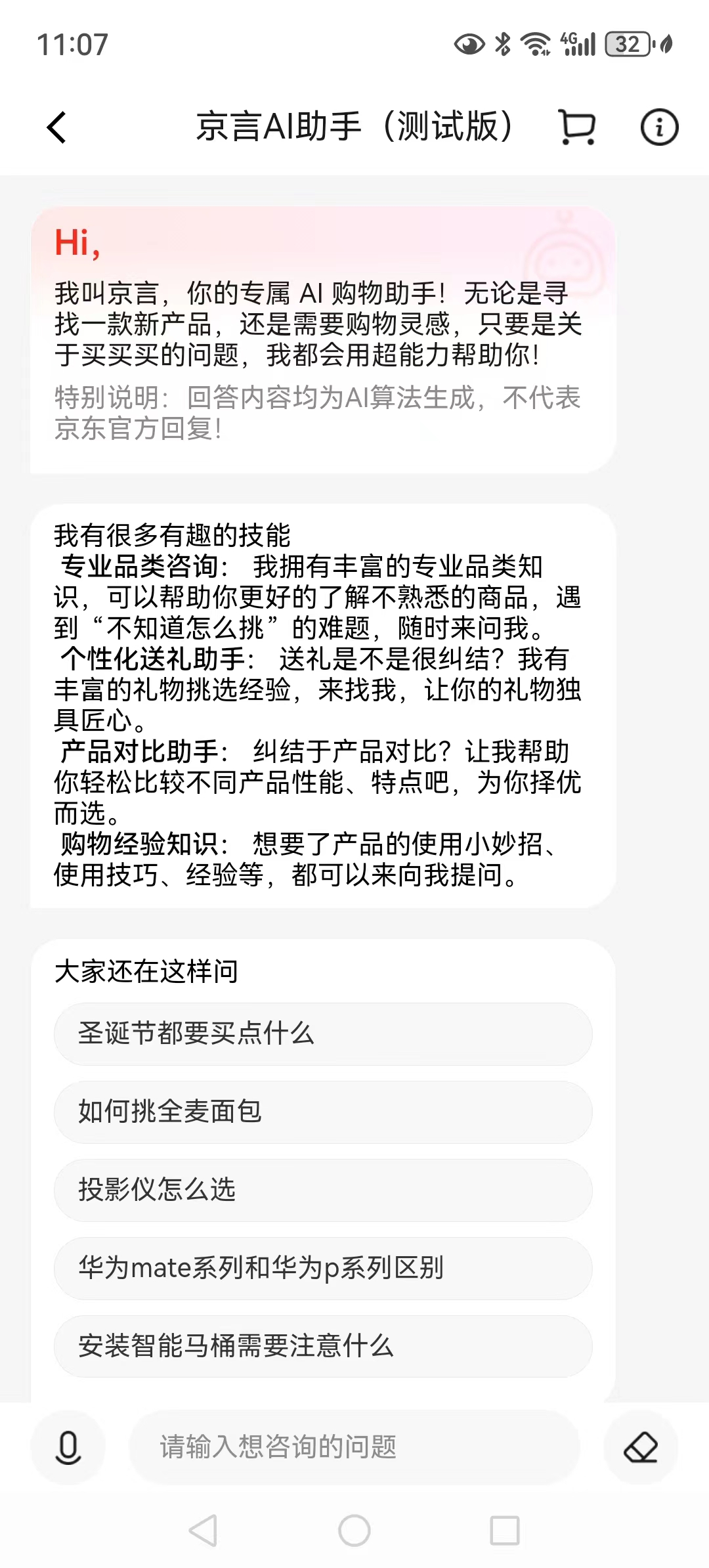Viewport: 709px width, 1568px height.
Task: Tap the Android back navigation triangle
Action: coord(204,1530)
